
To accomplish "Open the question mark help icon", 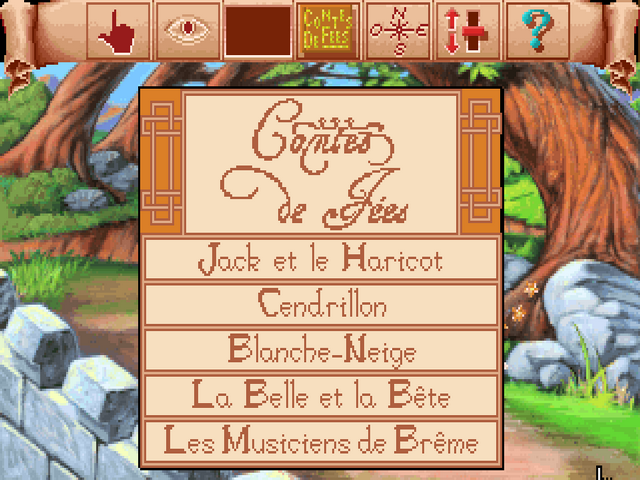I will pyautogui.click(x=536, y=30).
